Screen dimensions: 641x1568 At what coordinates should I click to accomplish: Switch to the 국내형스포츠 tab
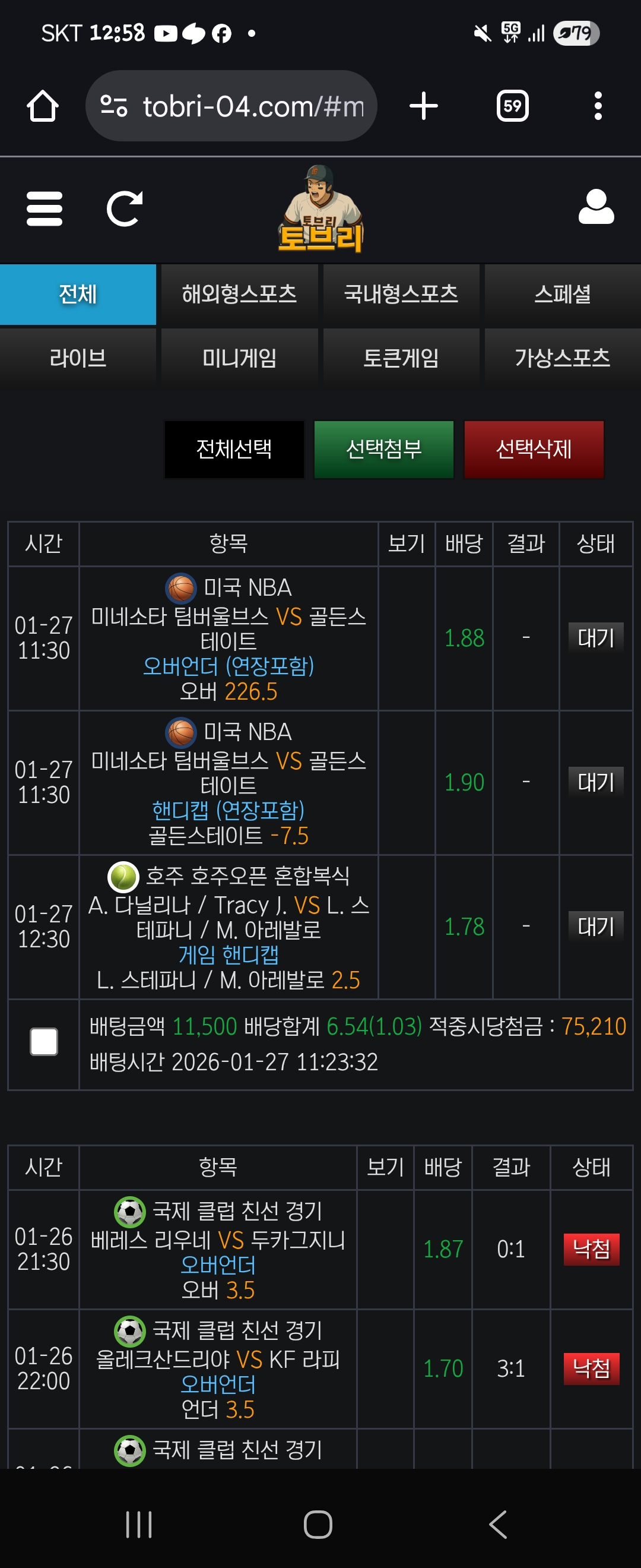(401, 295)
